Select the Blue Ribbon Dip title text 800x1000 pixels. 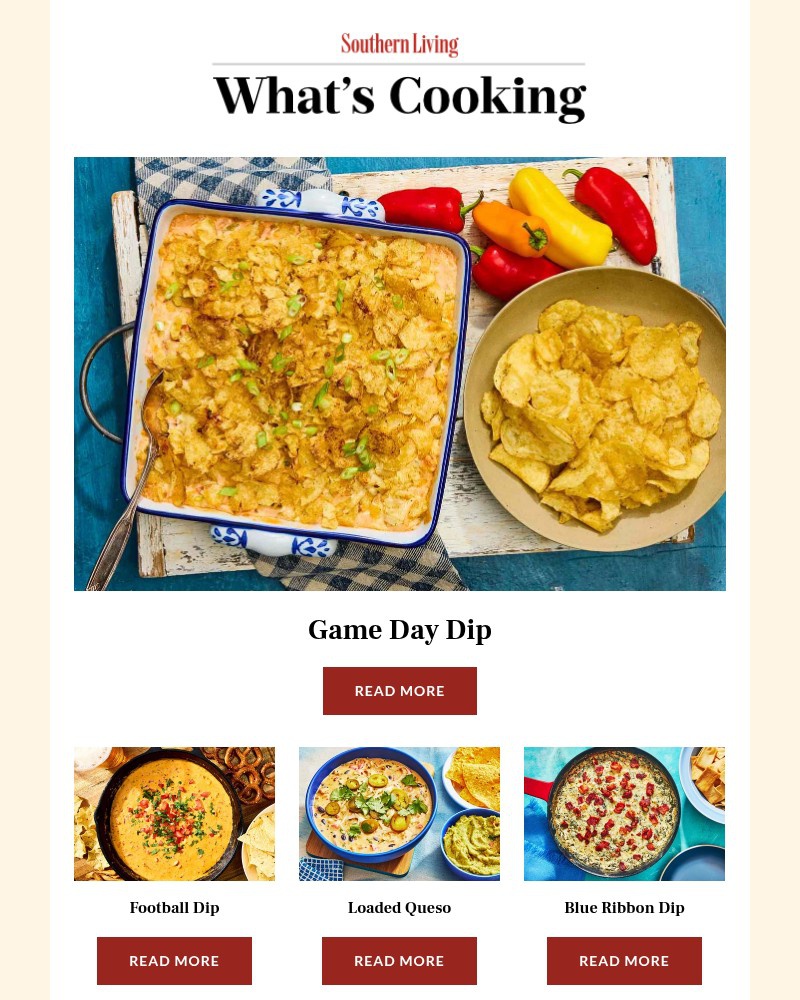point(624,908)
